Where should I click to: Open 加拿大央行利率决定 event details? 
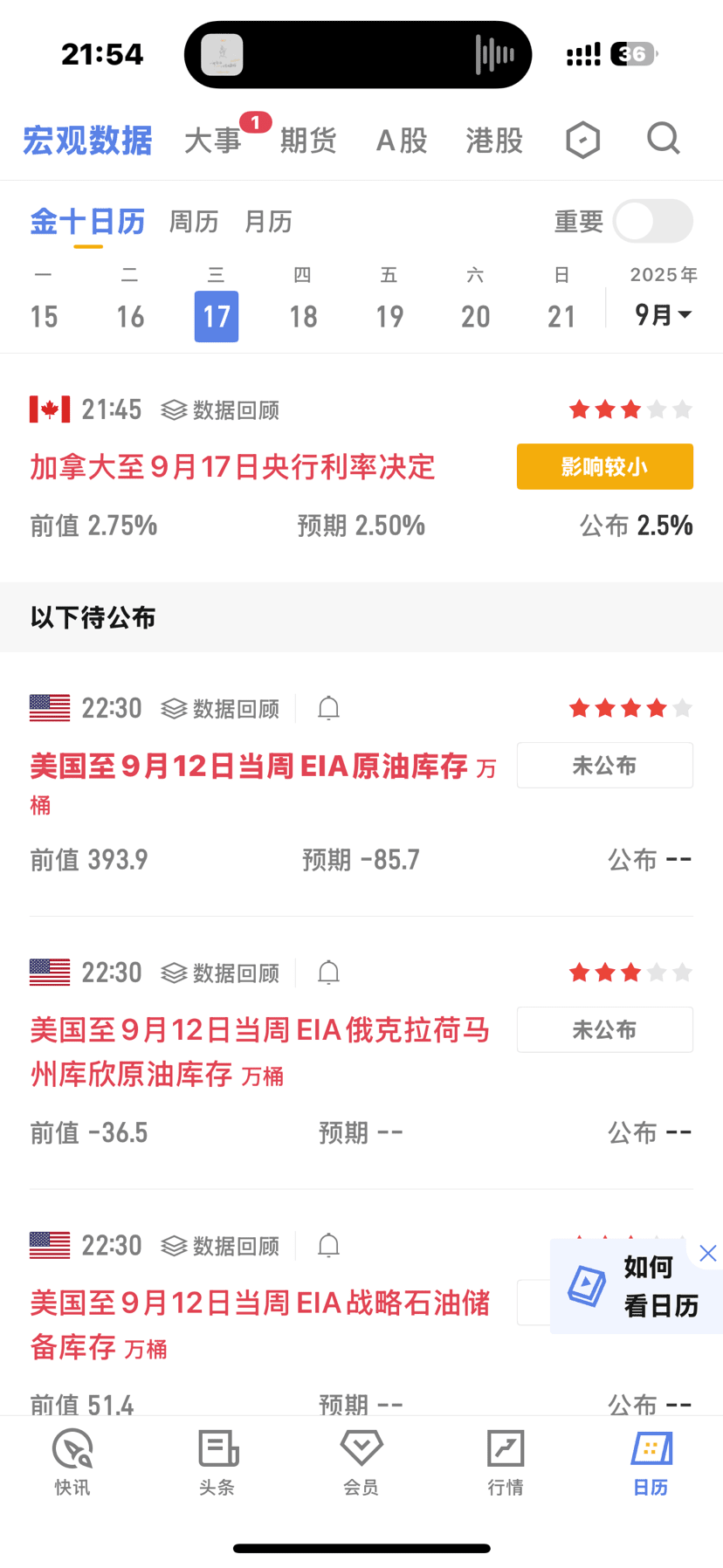click(x=232, y=467)
